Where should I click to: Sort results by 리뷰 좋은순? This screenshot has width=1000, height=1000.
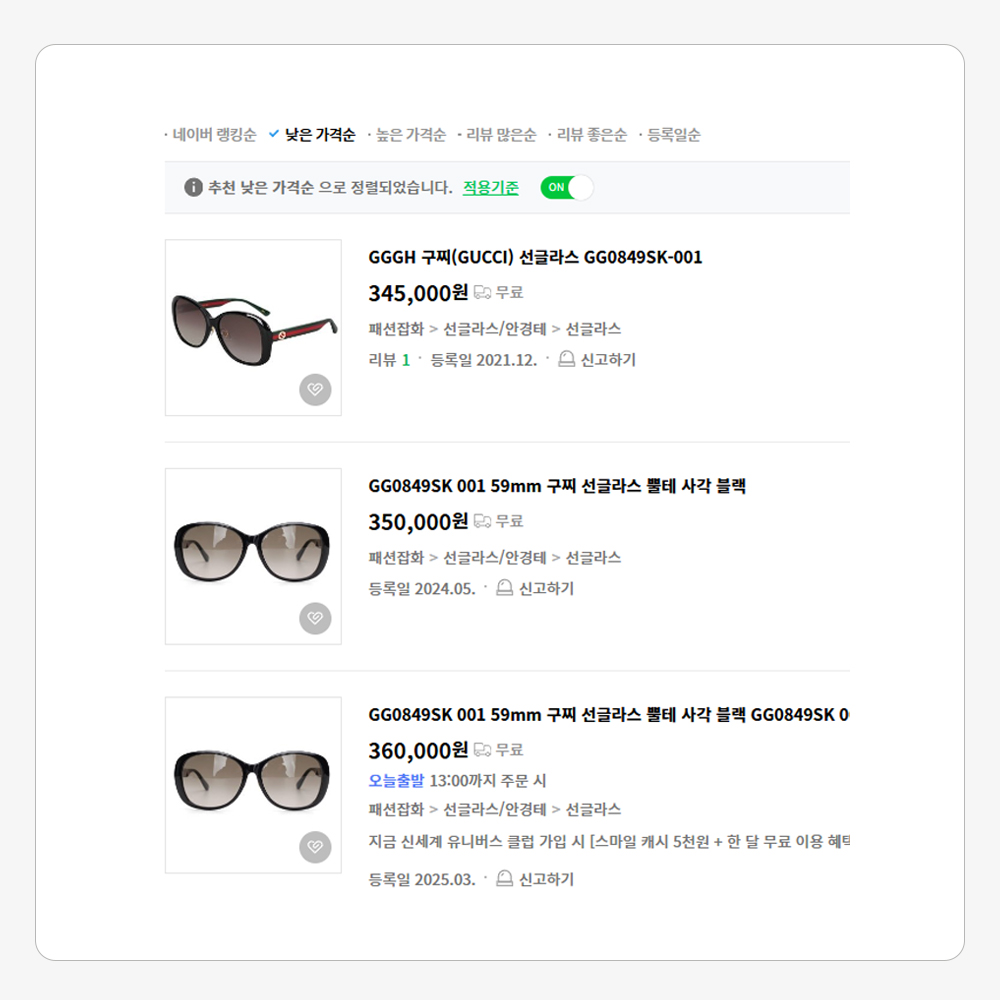(x=591, y=135)
